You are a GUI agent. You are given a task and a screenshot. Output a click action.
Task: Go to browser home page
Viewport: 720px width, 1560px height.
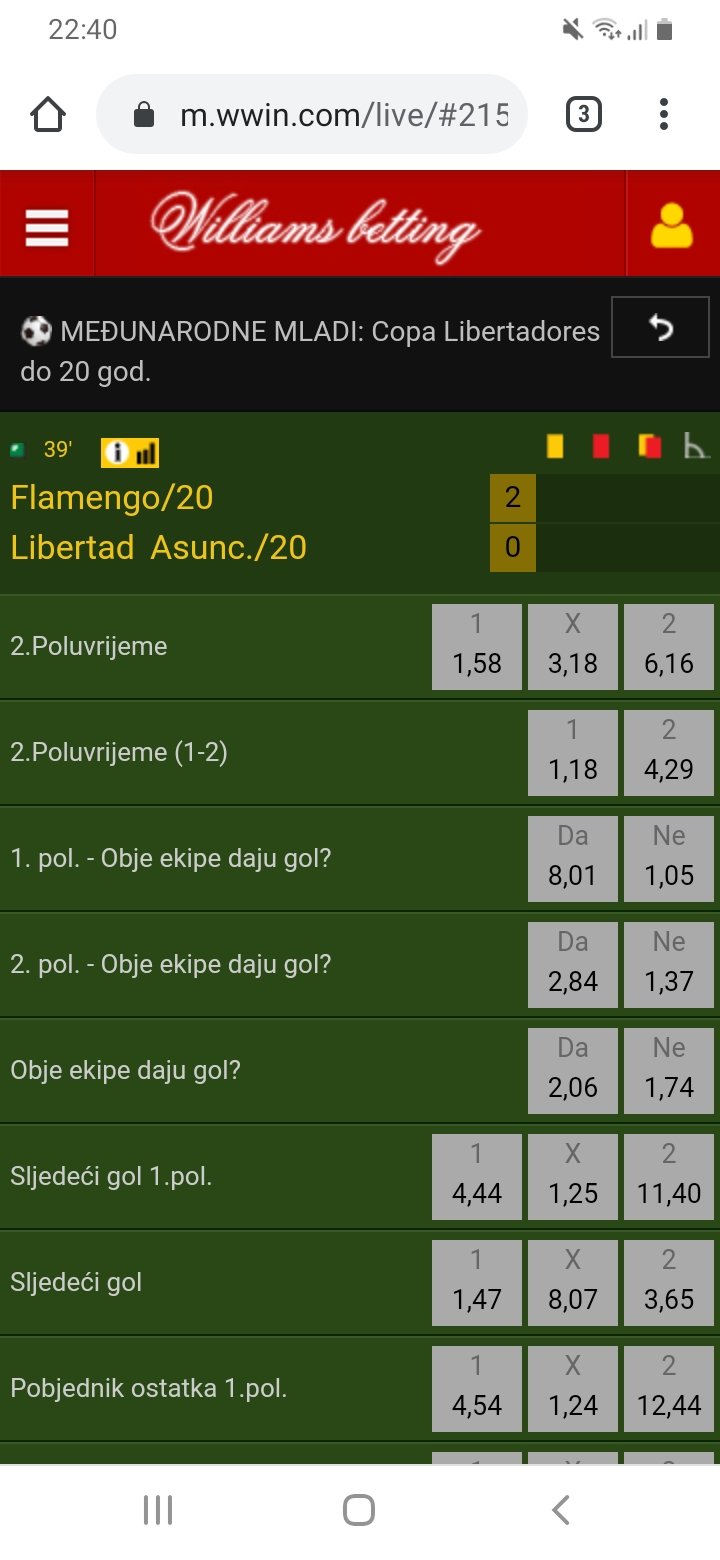48,115
